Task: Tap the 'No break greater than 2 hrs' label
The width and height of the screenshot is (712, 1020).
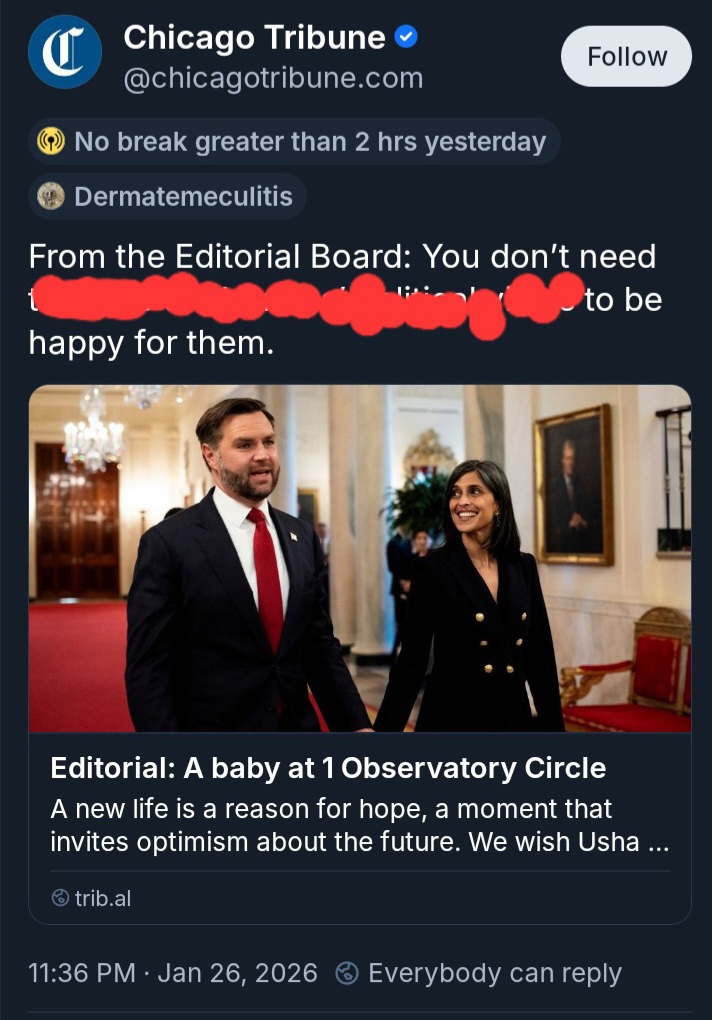Action: coord(294,142)
